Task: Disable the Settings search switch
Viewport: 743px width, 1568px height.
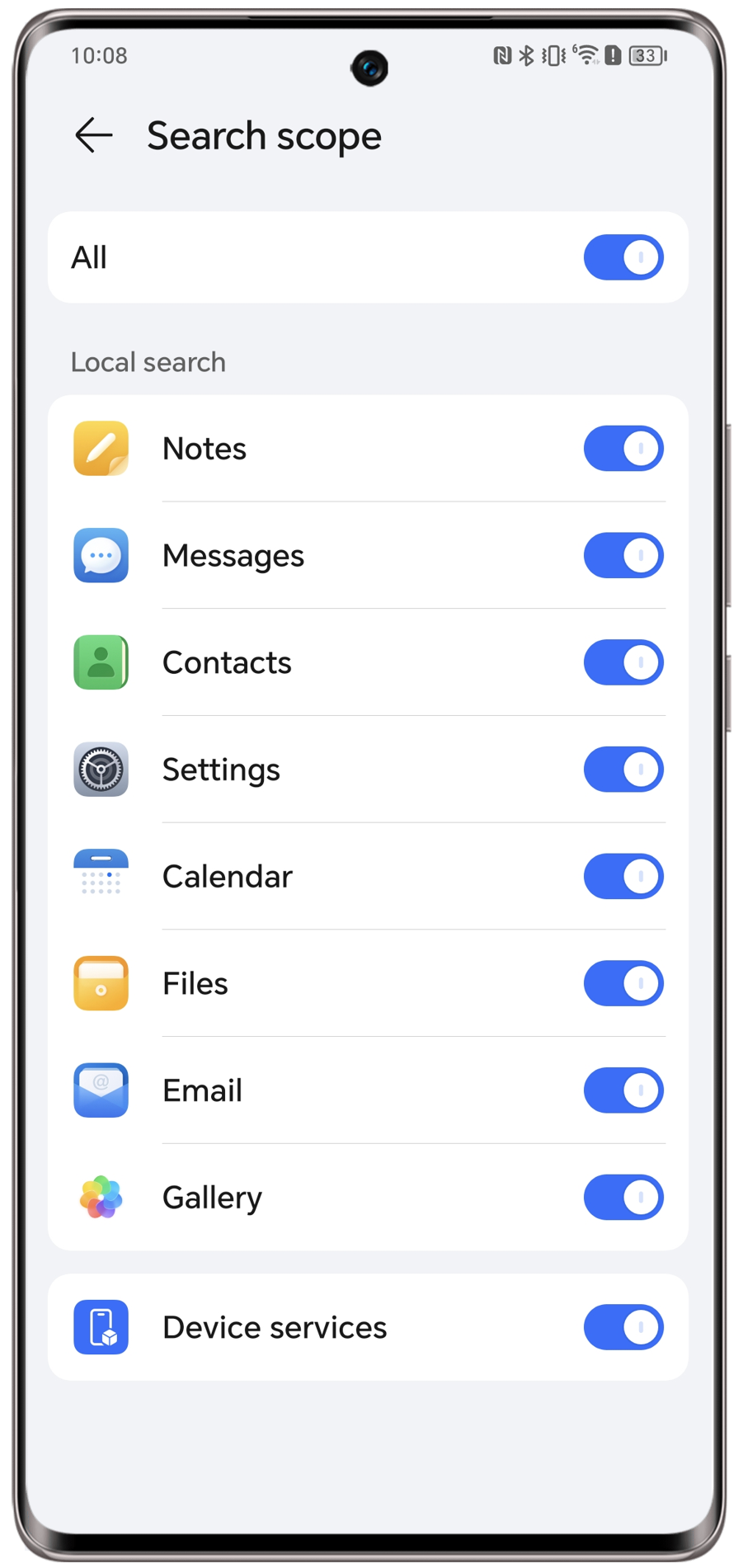Action: (623, 769)
